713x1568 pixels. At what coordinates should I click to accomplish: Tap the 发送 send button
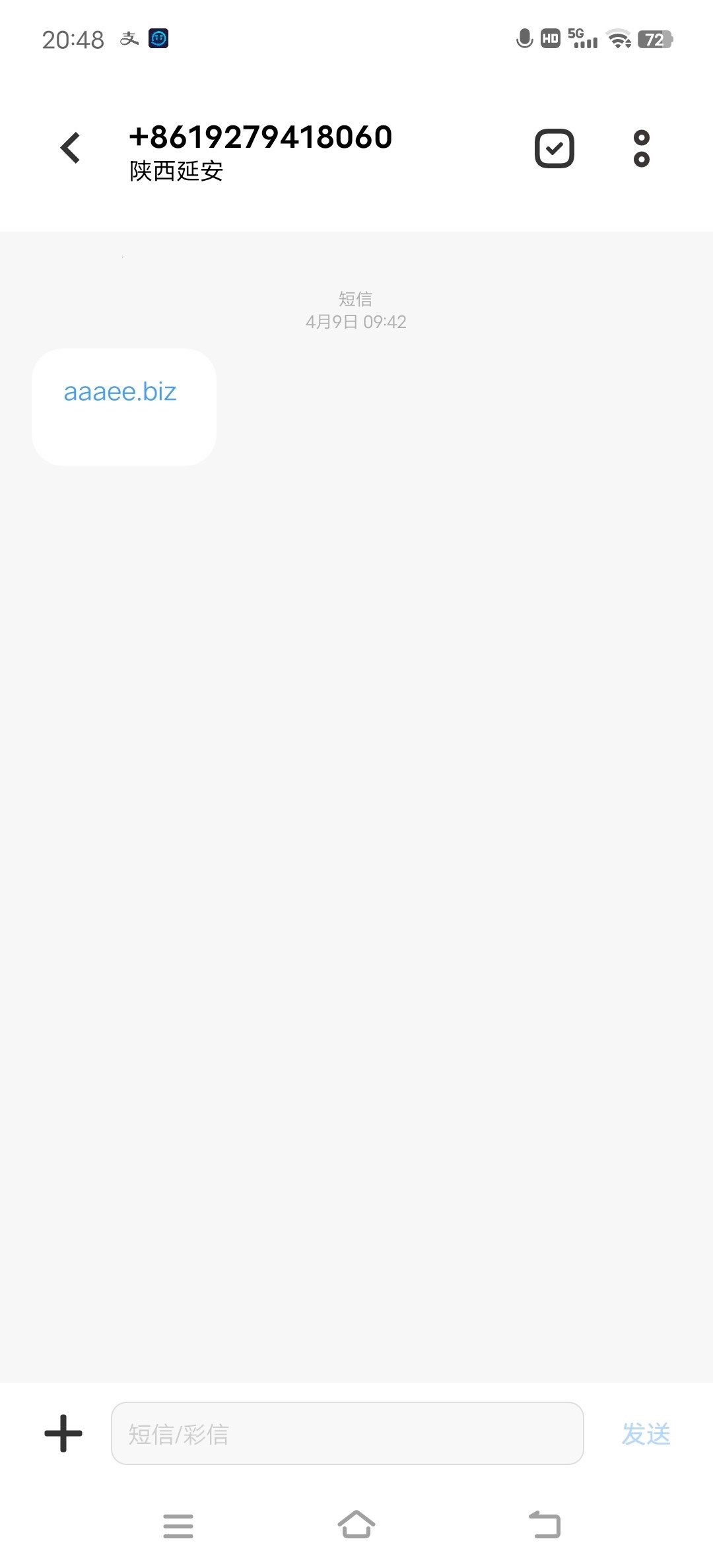coord(646,1434)
